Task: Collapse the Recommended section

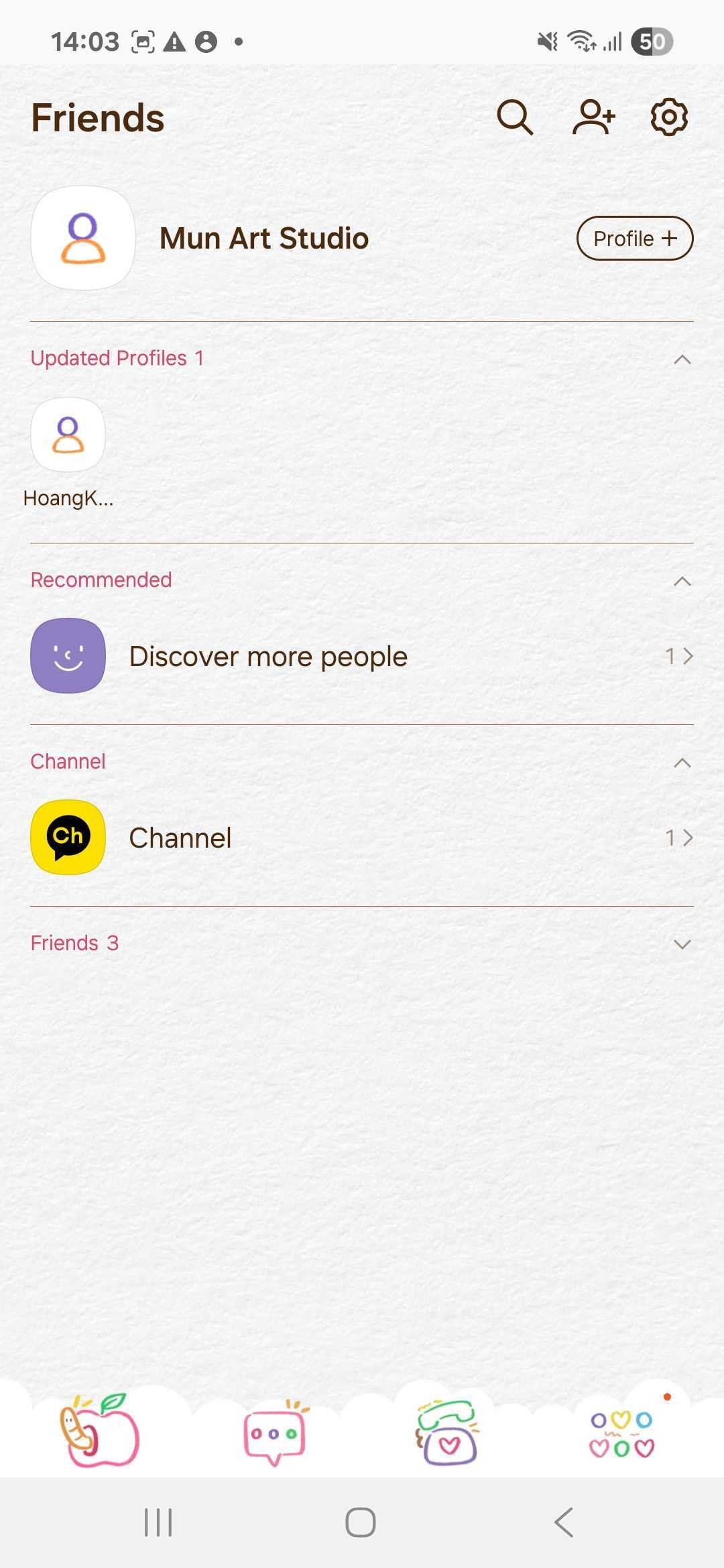Action: pyautogui.click(x=682, y=581)
